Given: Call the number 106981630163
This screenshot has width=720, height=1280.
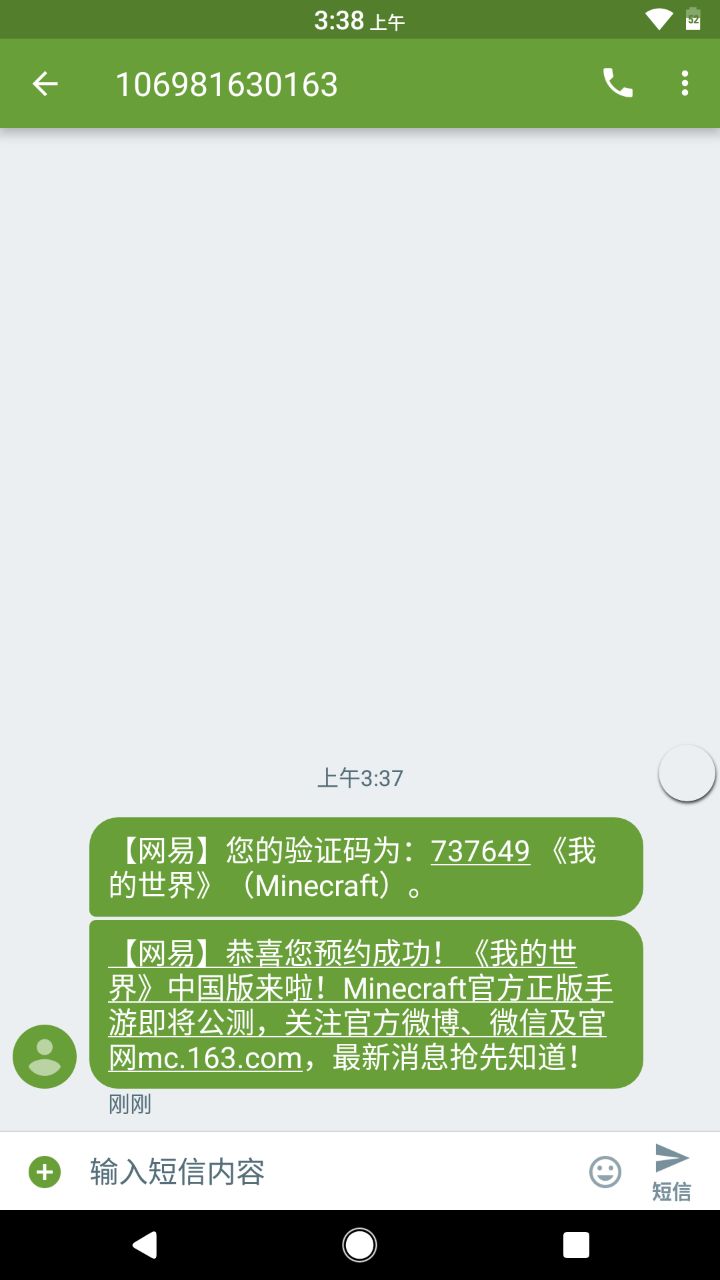Looking at the screenshot, I should [x=618, y=84].
